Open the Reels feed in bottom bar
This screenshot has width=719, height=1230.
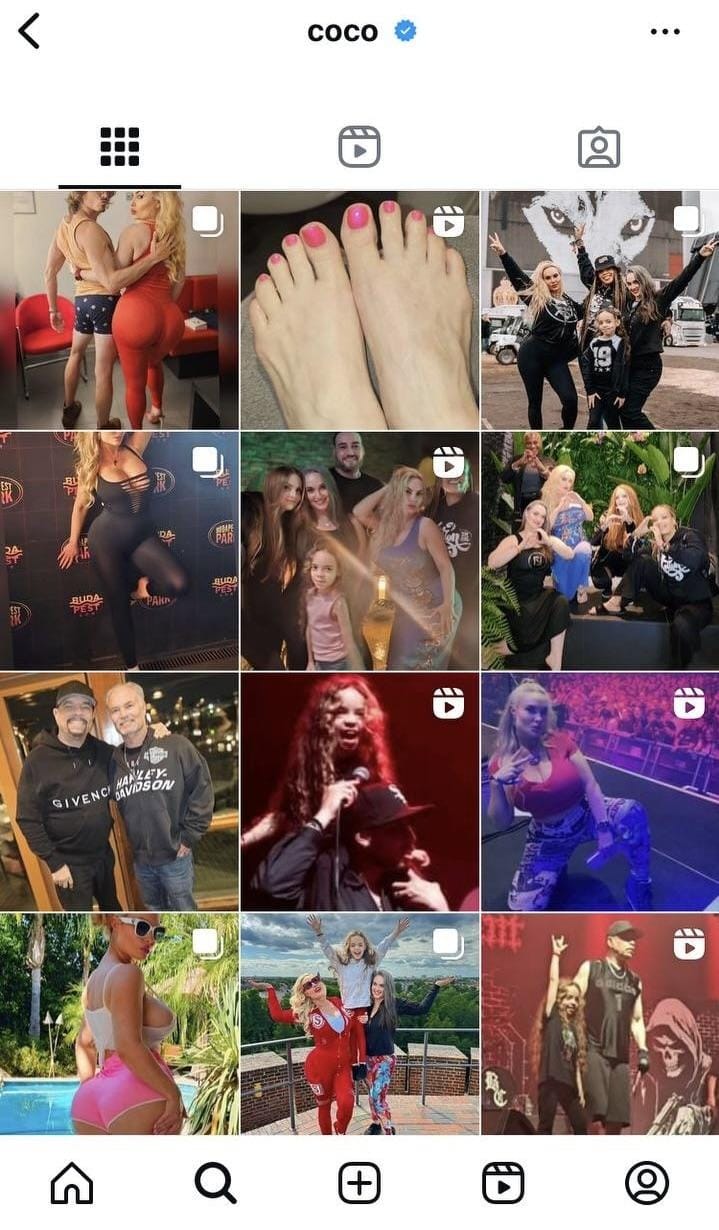503,1184
